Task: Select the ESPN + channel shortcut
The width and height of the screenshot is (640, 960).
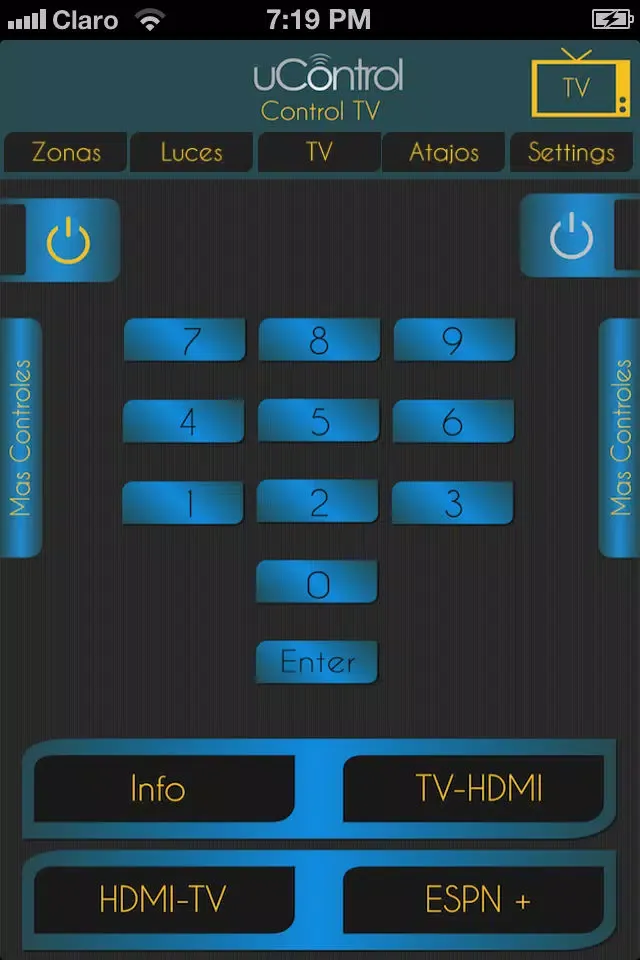Action: pyautogui.click(x=478, y=900)
